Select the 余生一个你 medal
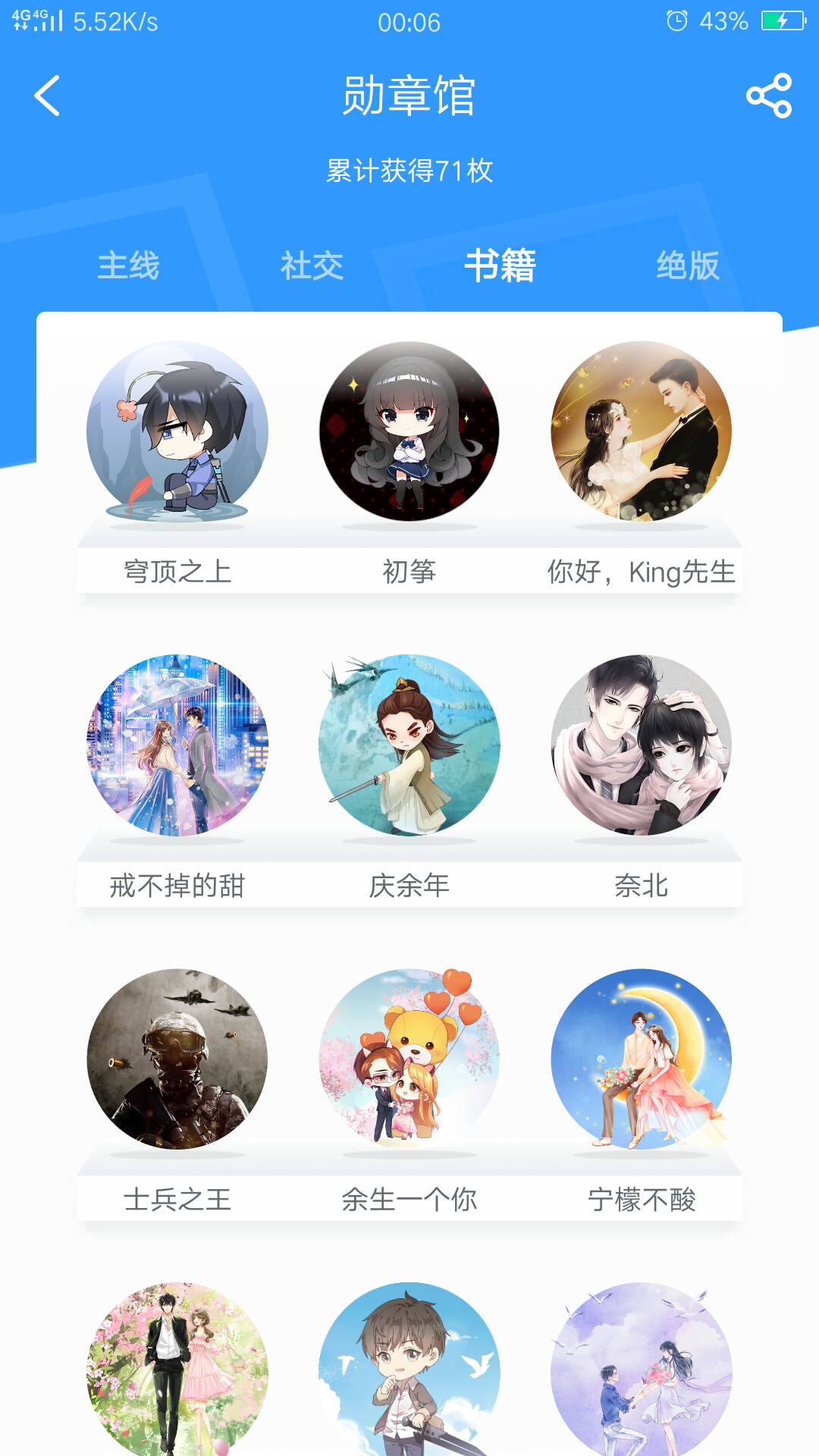The width and height of the screenshot is (819, 1456). point(409,1059)
